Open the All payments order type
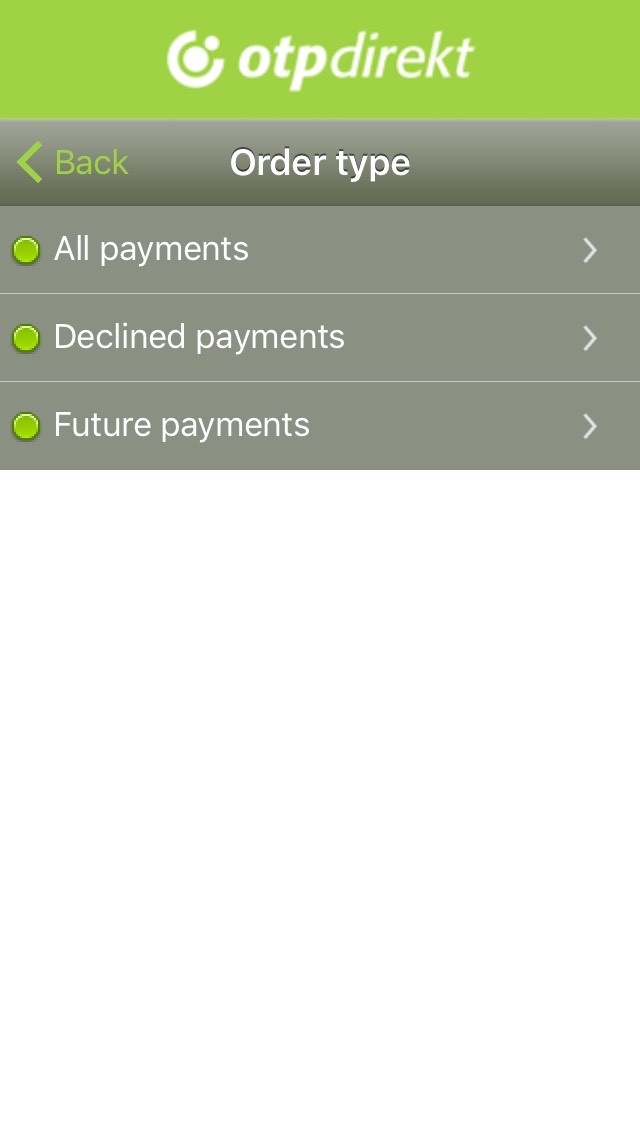Viewport: 640px width, 1136px height. (320, 250)
